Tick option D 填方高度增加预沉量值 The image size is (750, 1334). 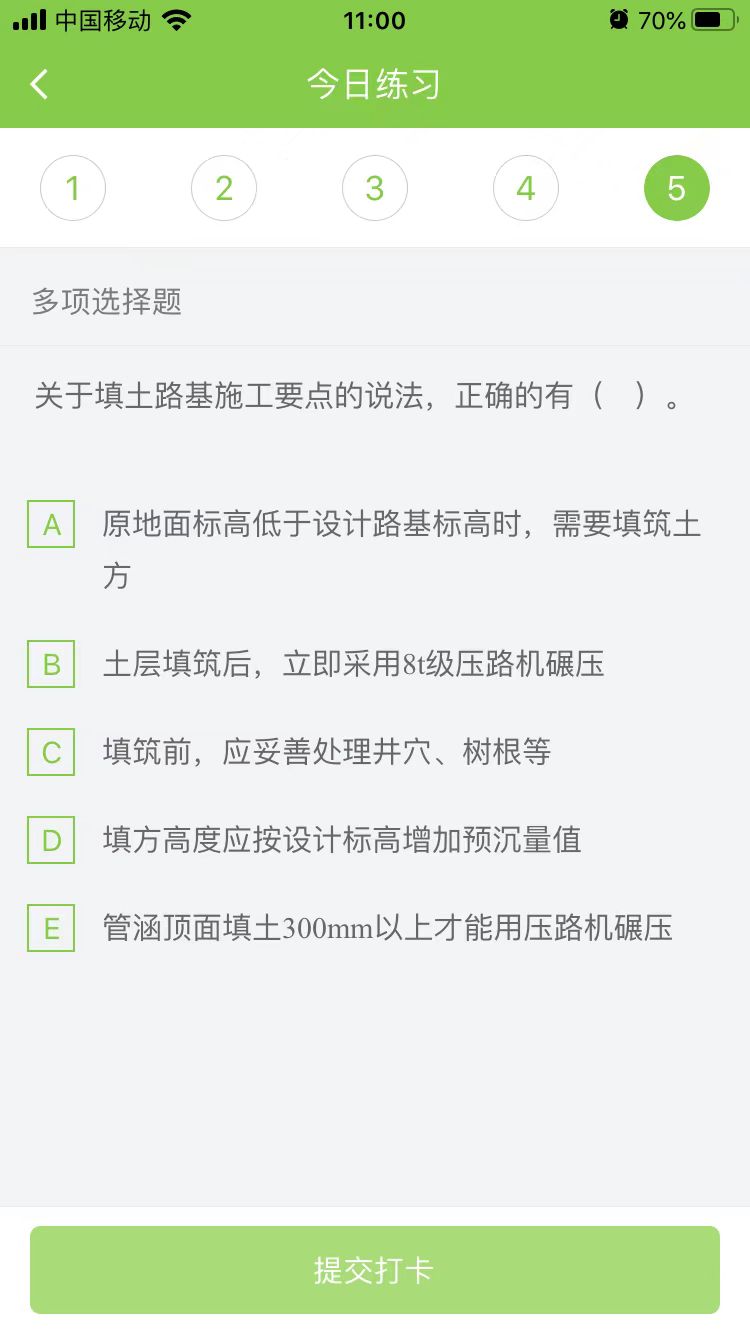51,840
